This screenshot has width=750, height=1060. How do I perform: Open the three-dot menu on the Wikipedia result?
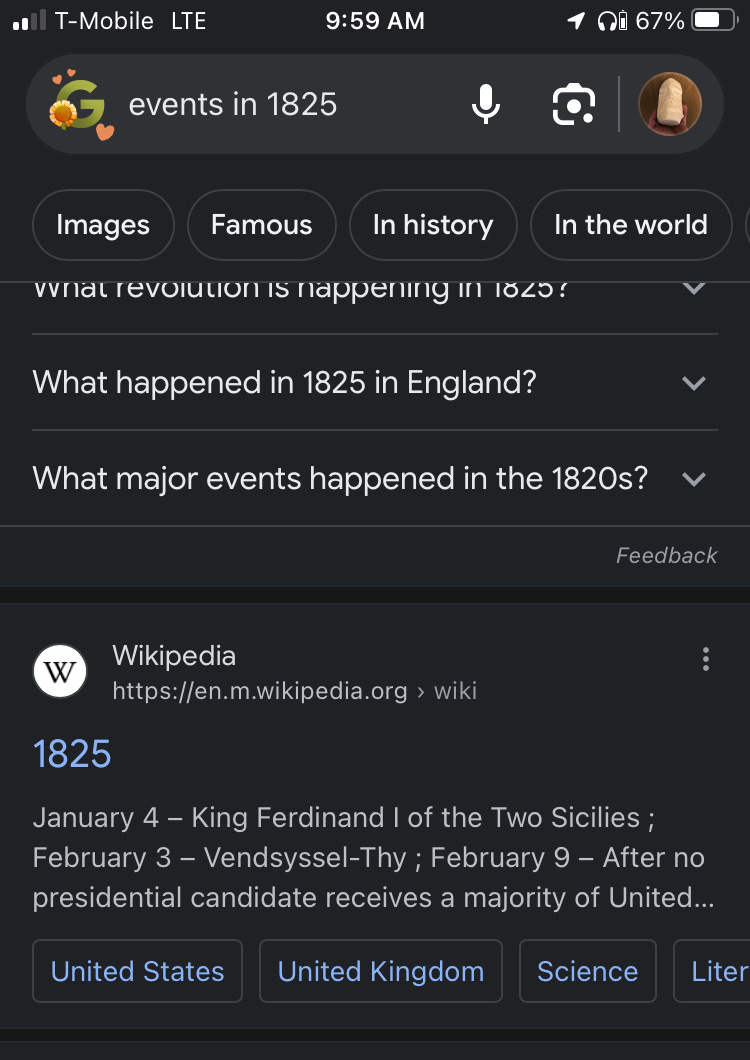point(706,659)
